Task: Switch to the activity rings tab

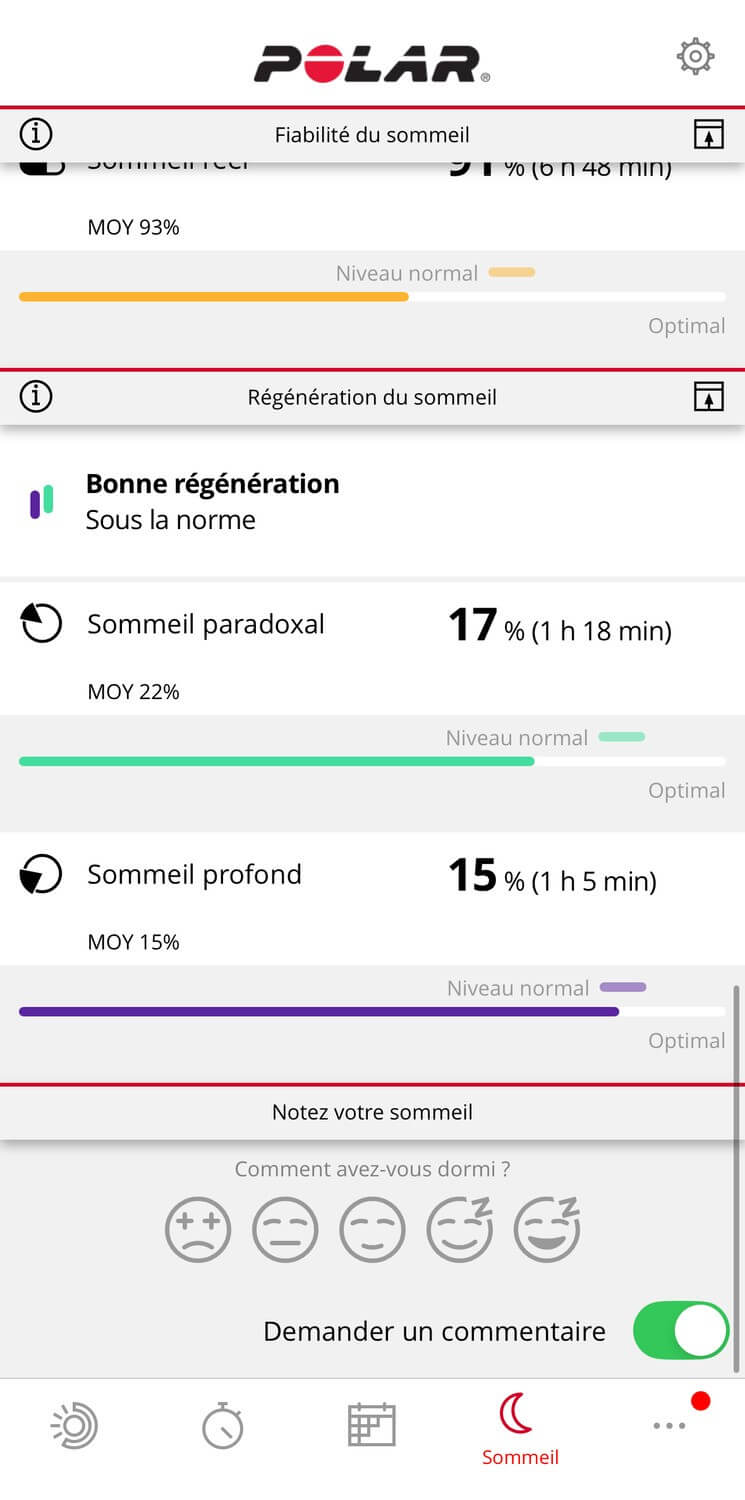Action: (x=75, y=1425)
